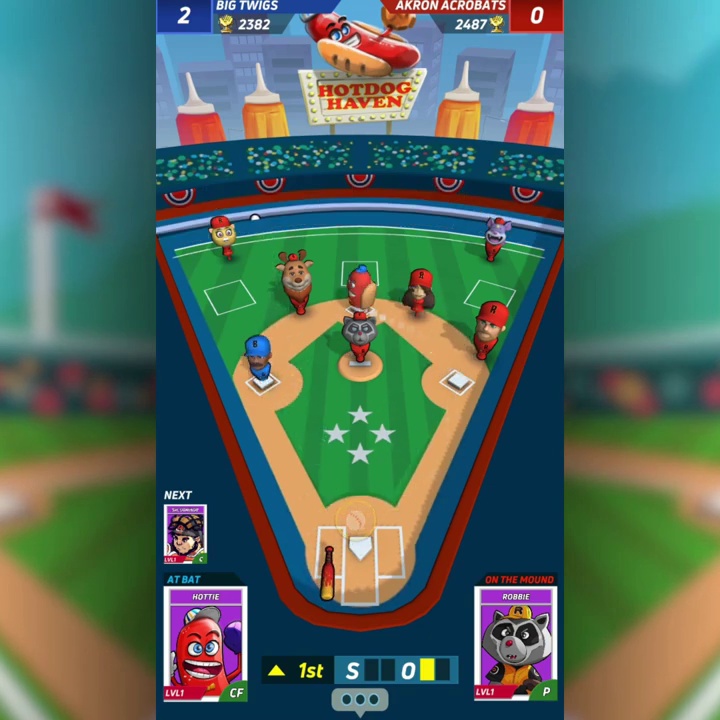Tap the baseball at home plate

[357, 520]
